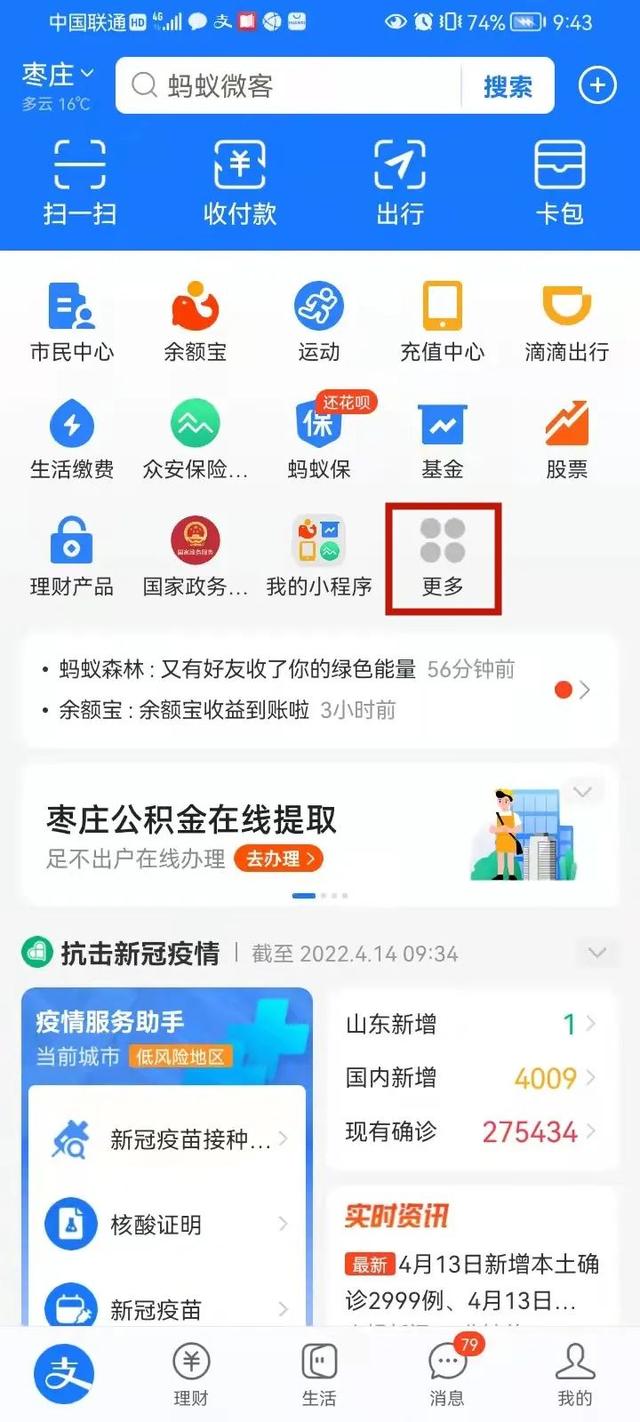Switch to the 消息 tab
The width and height of the screenshot is (640, 1422).
coord(447,1375)
